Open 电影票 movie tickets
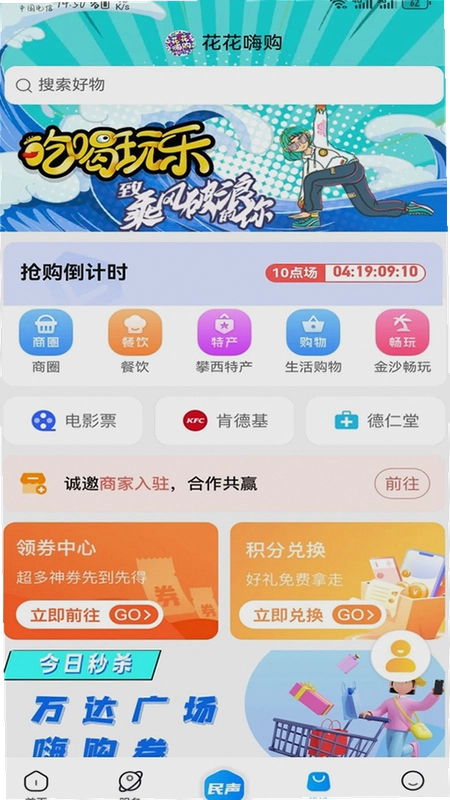The height and width of the screenshot is (800, 450). 73,421
